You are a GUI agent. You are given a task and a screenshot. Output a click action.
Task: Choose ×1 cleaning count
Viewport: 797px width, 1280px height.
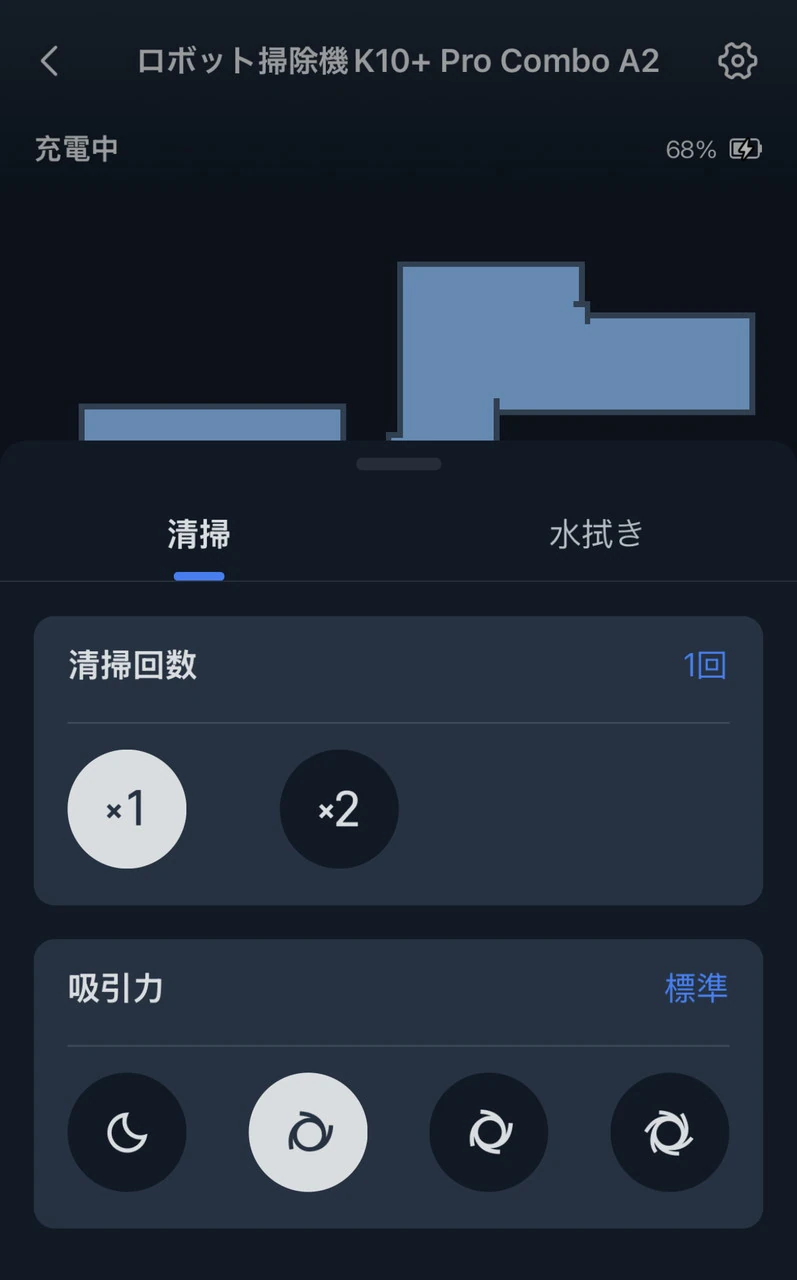point(127,809)
